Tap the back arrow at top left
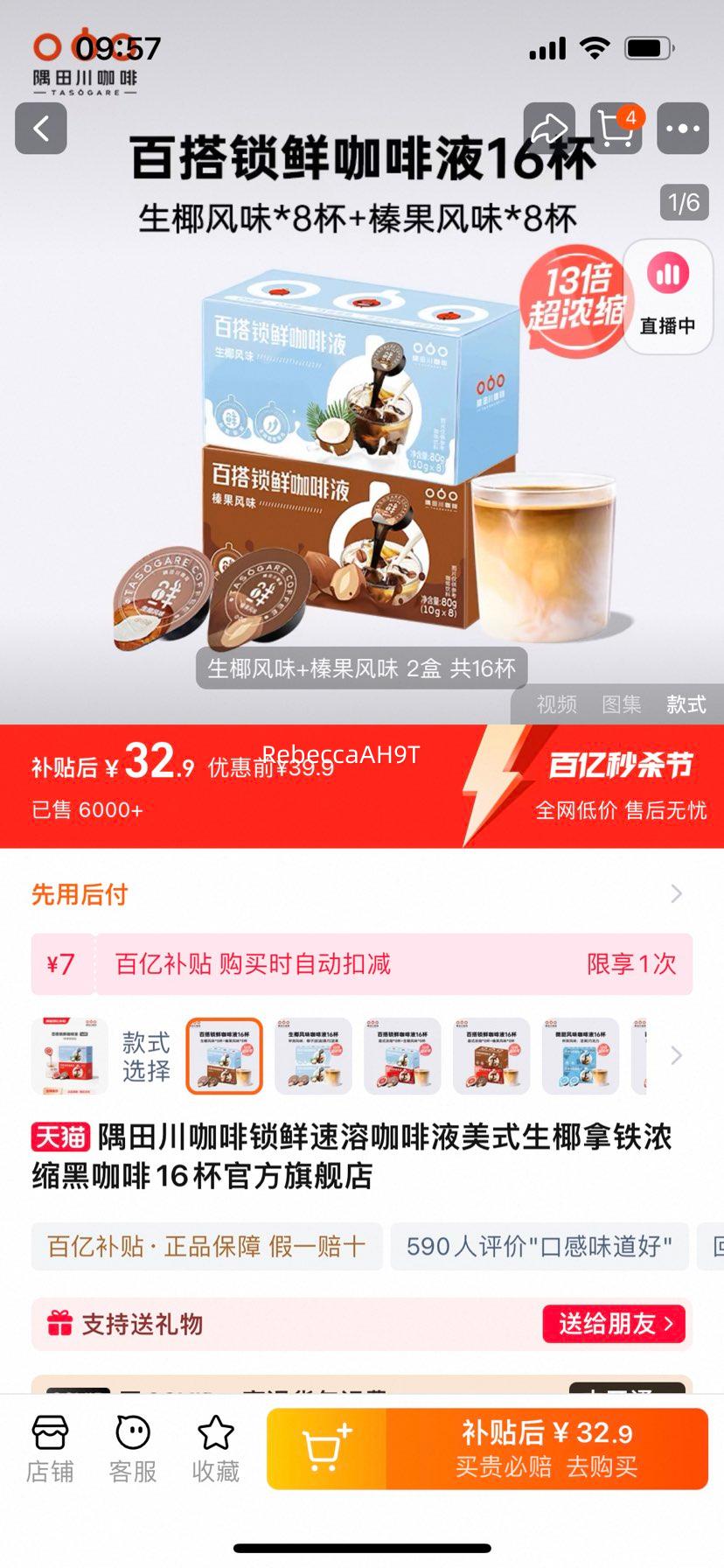 [x=40, y=129]
